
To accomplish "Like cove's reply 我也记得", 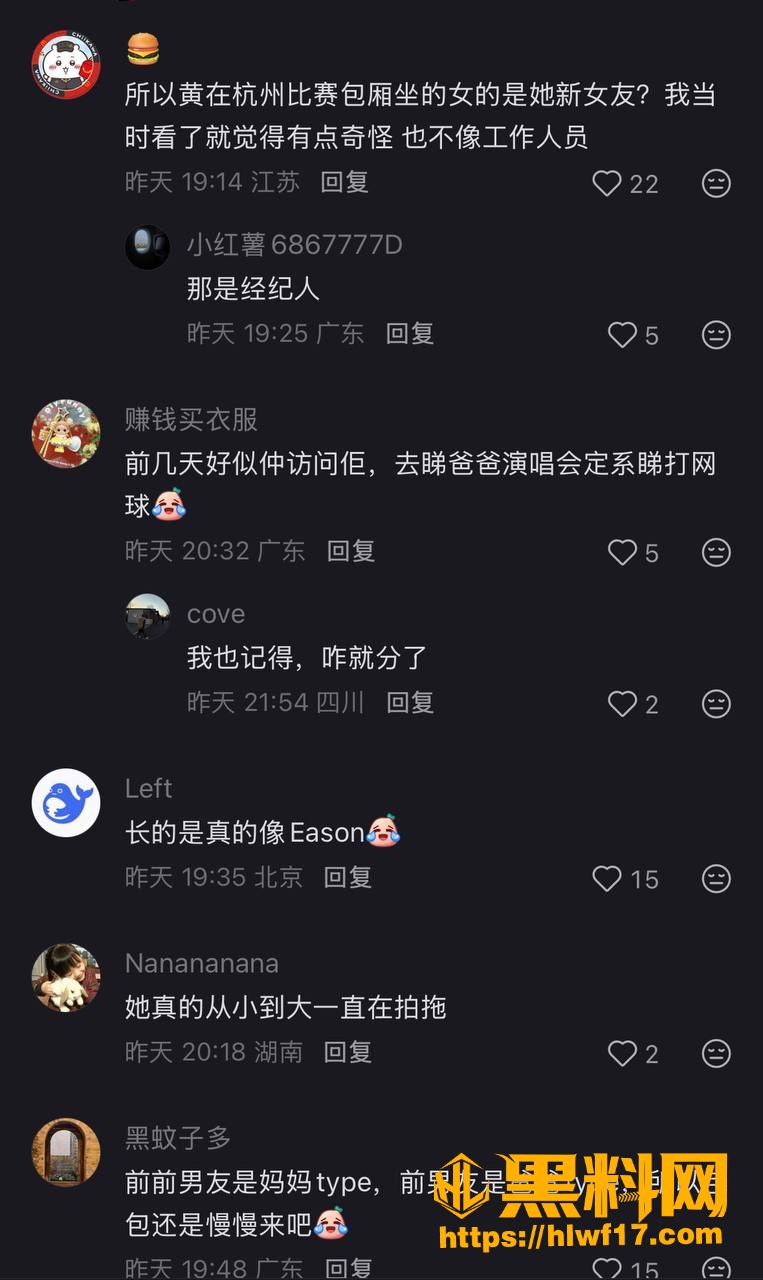I will tap(622, 704).
